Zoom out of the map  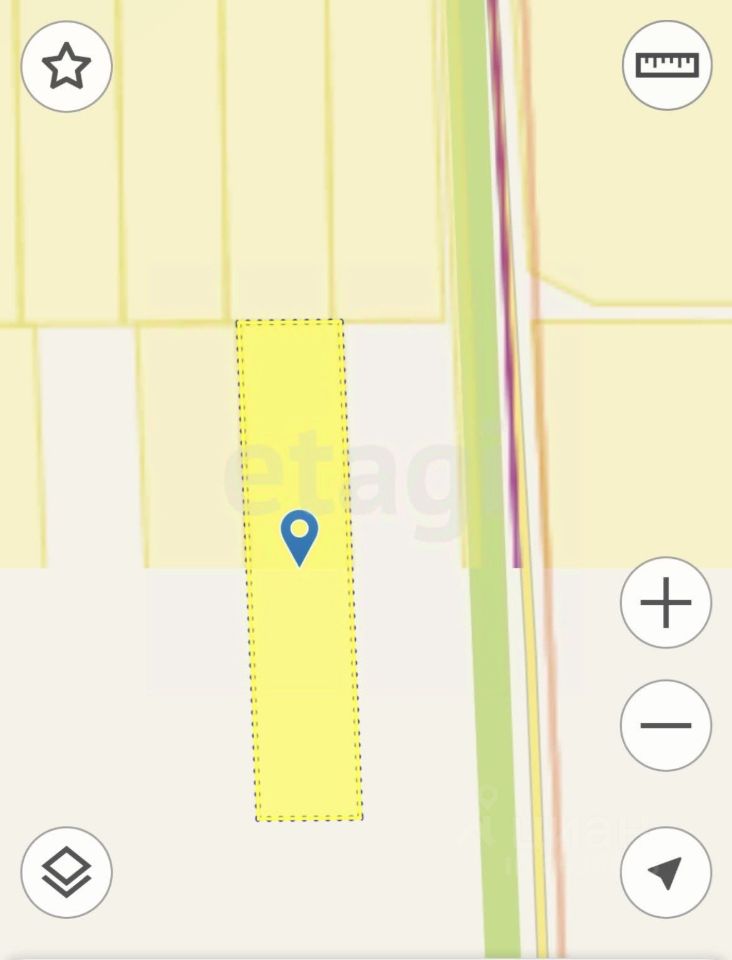(x=666, y=725)
